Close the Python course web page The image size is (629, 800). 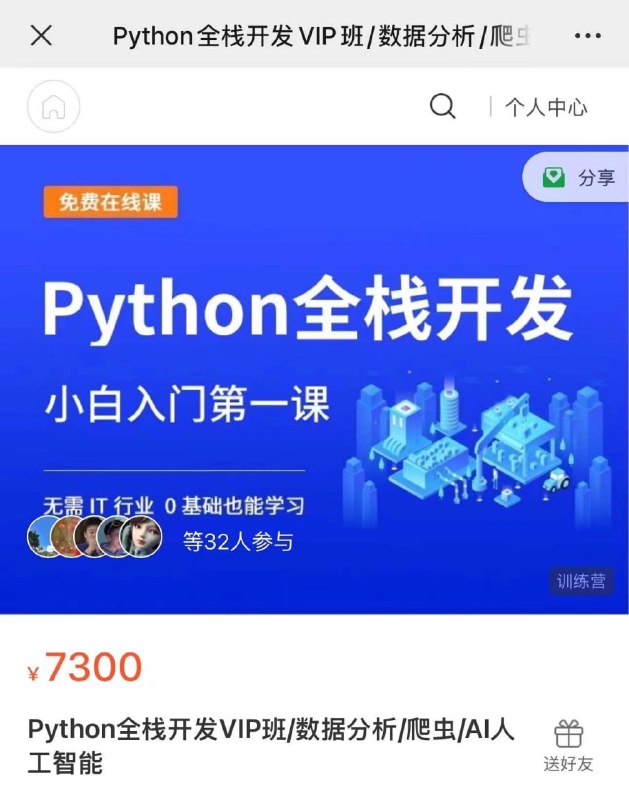pyautogui.click(x=41, y=36)
